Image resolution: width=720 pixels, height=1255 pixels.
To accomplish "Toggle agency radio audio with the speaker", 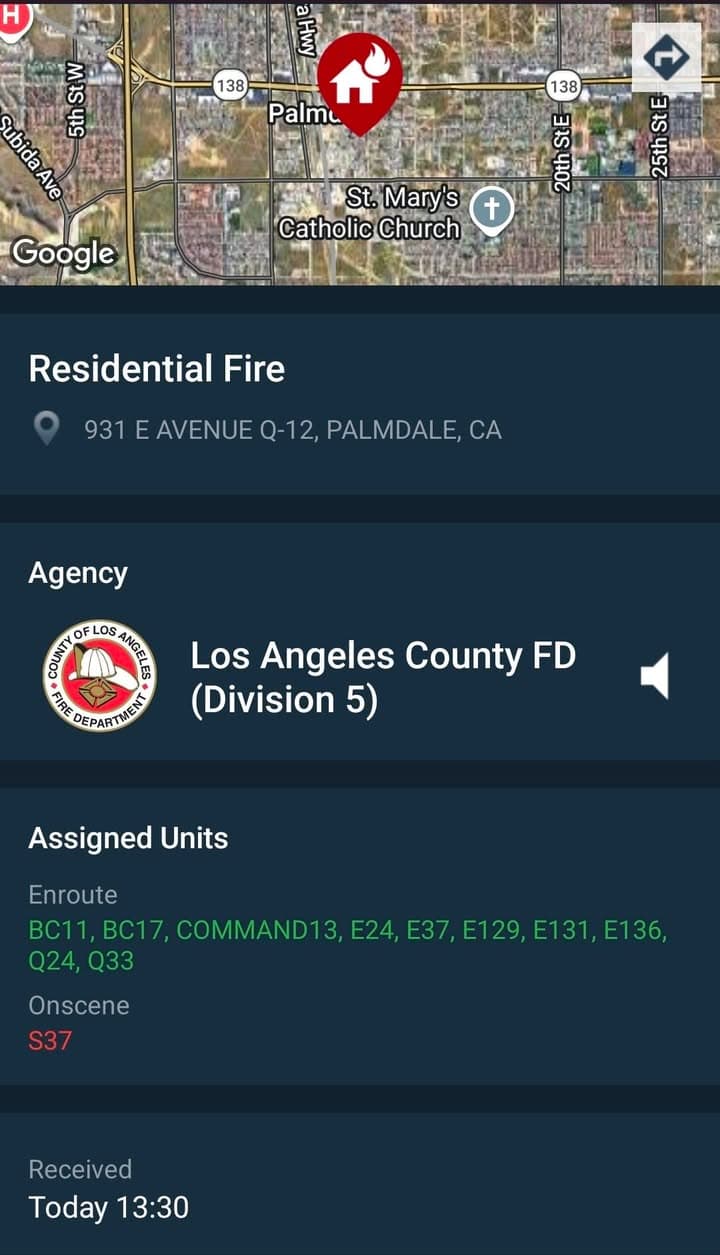I will [x=656, y=676].
